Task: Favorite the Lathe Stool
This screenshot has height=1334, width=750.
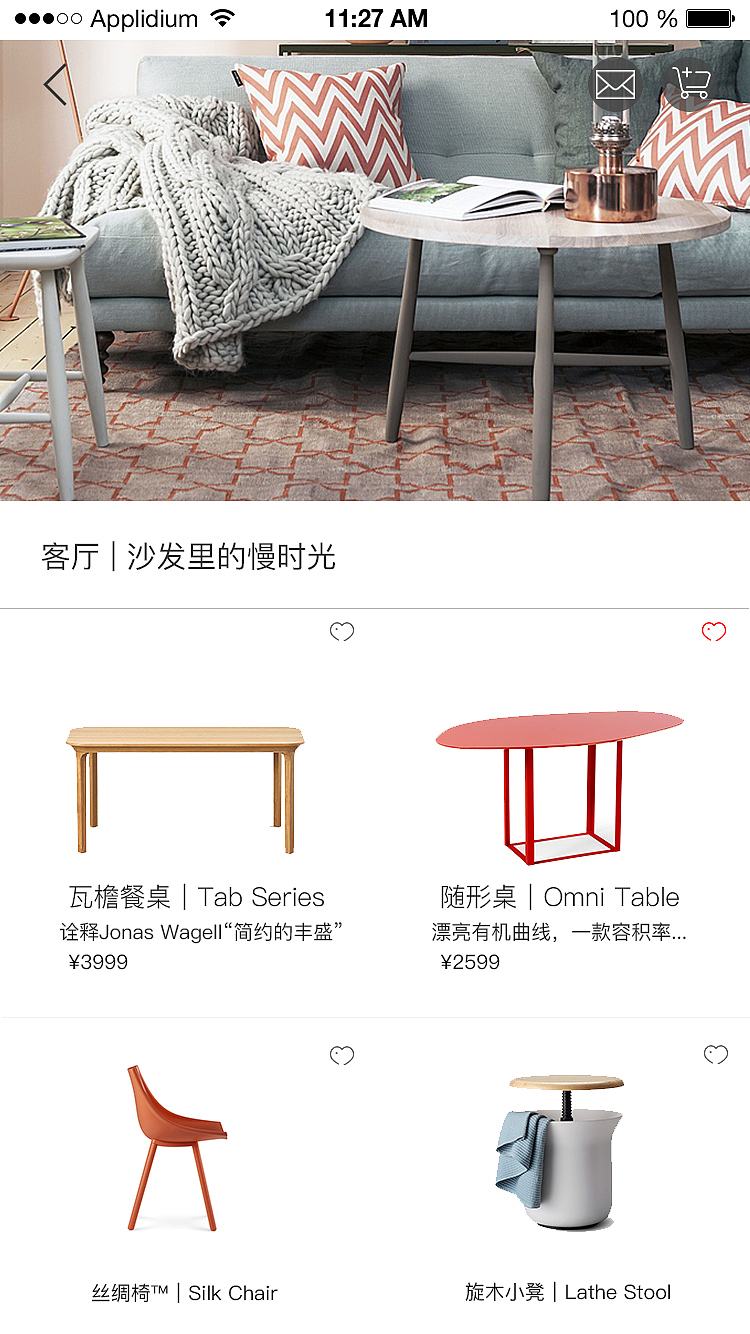Action: click(715, 1055)
